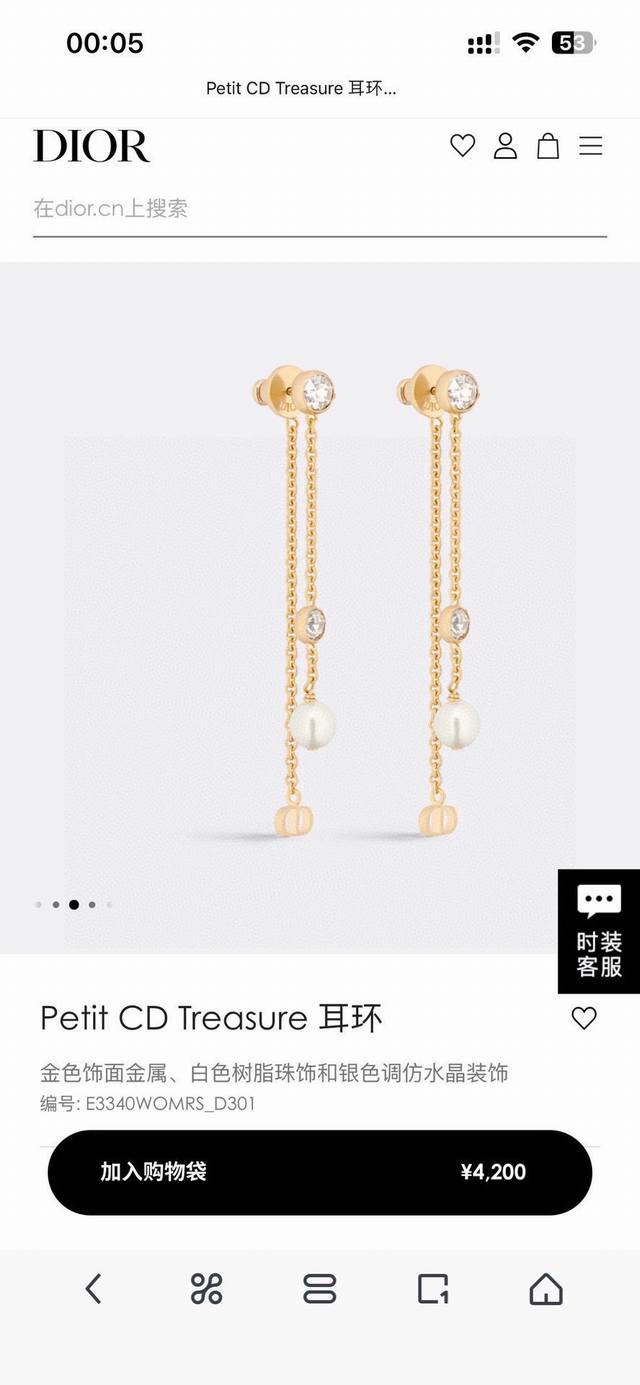640x1385 pixels.
Task: Add Petit CD Treasure earrings to wishlist
Action: click(584, 1018)
